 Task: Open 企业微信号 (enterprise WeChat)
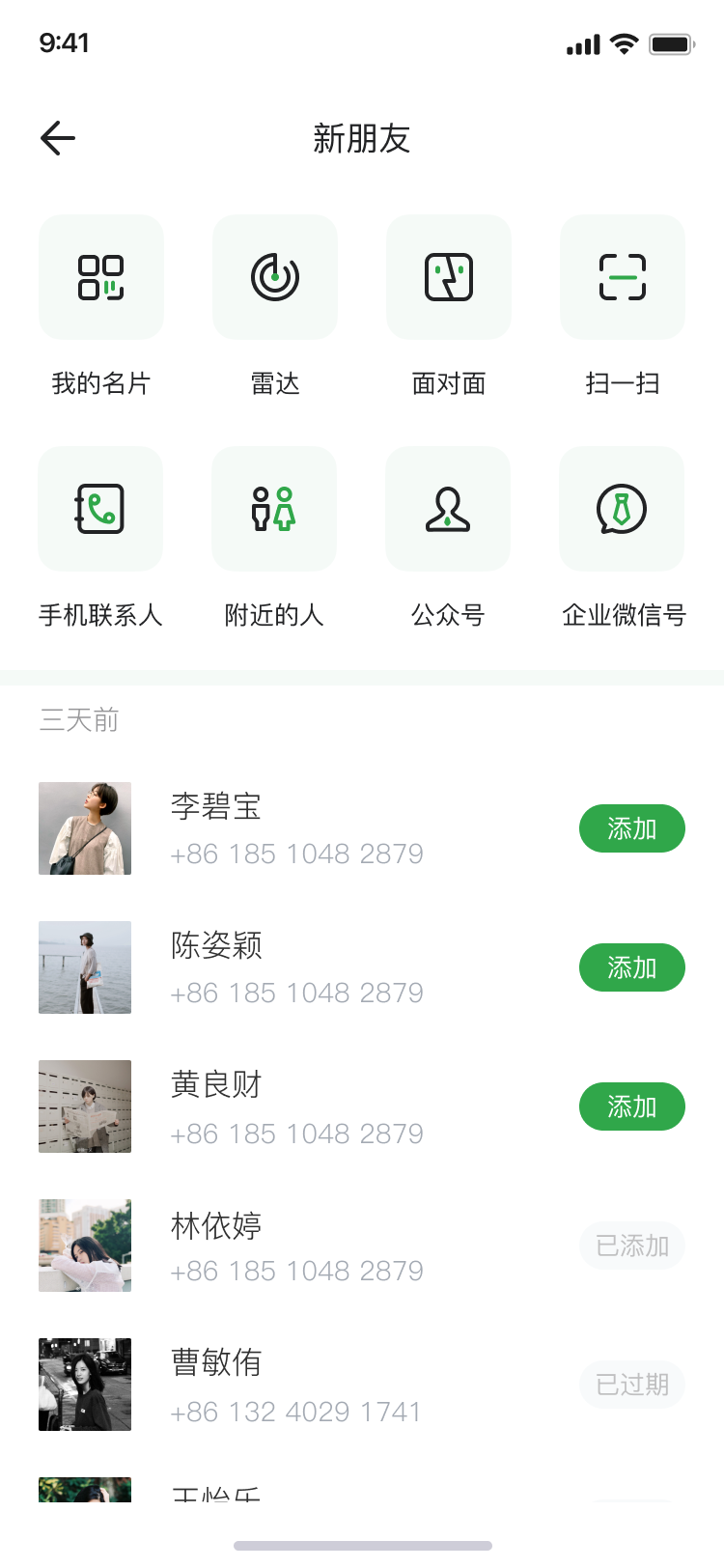coord(622,510)
